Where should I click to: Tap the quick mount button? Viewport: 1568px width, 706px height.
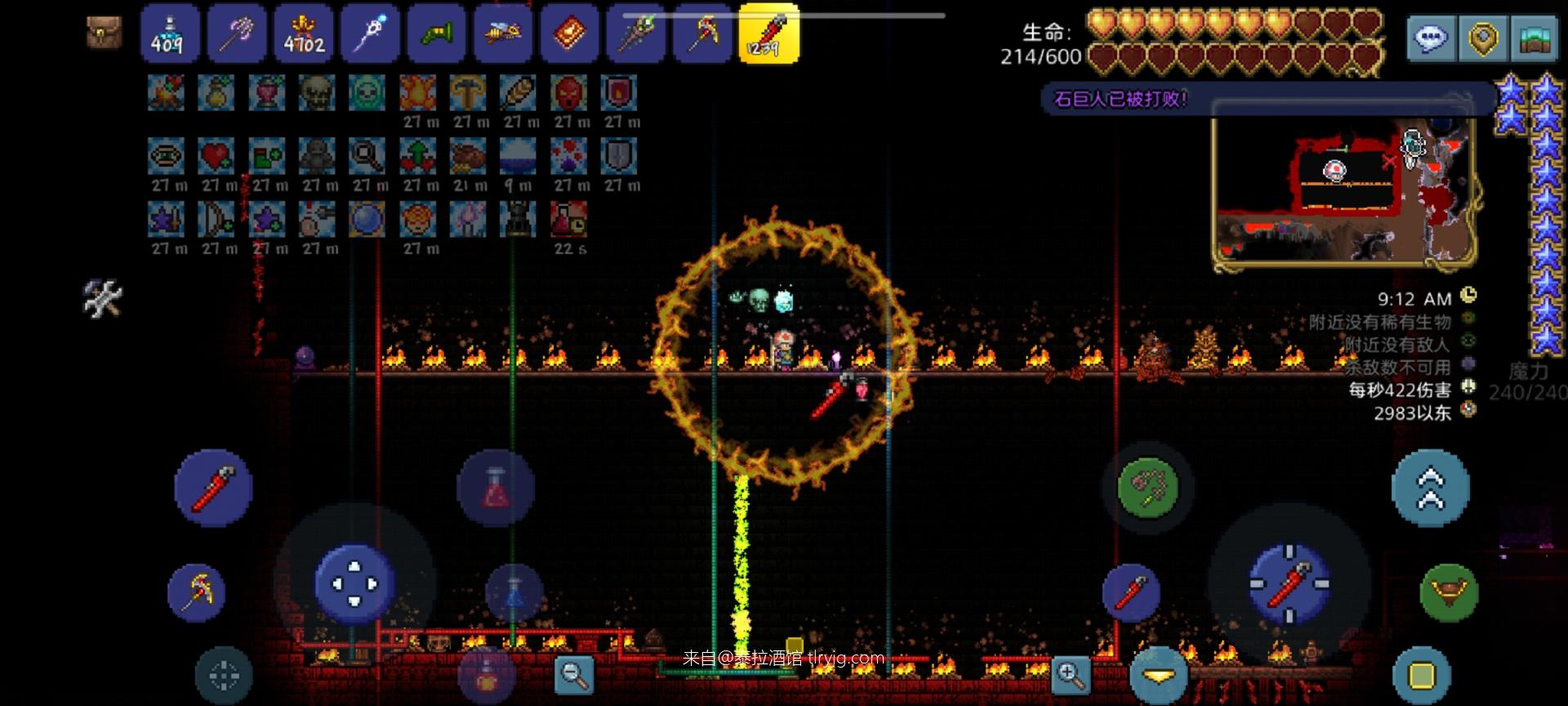point(1448,592)
